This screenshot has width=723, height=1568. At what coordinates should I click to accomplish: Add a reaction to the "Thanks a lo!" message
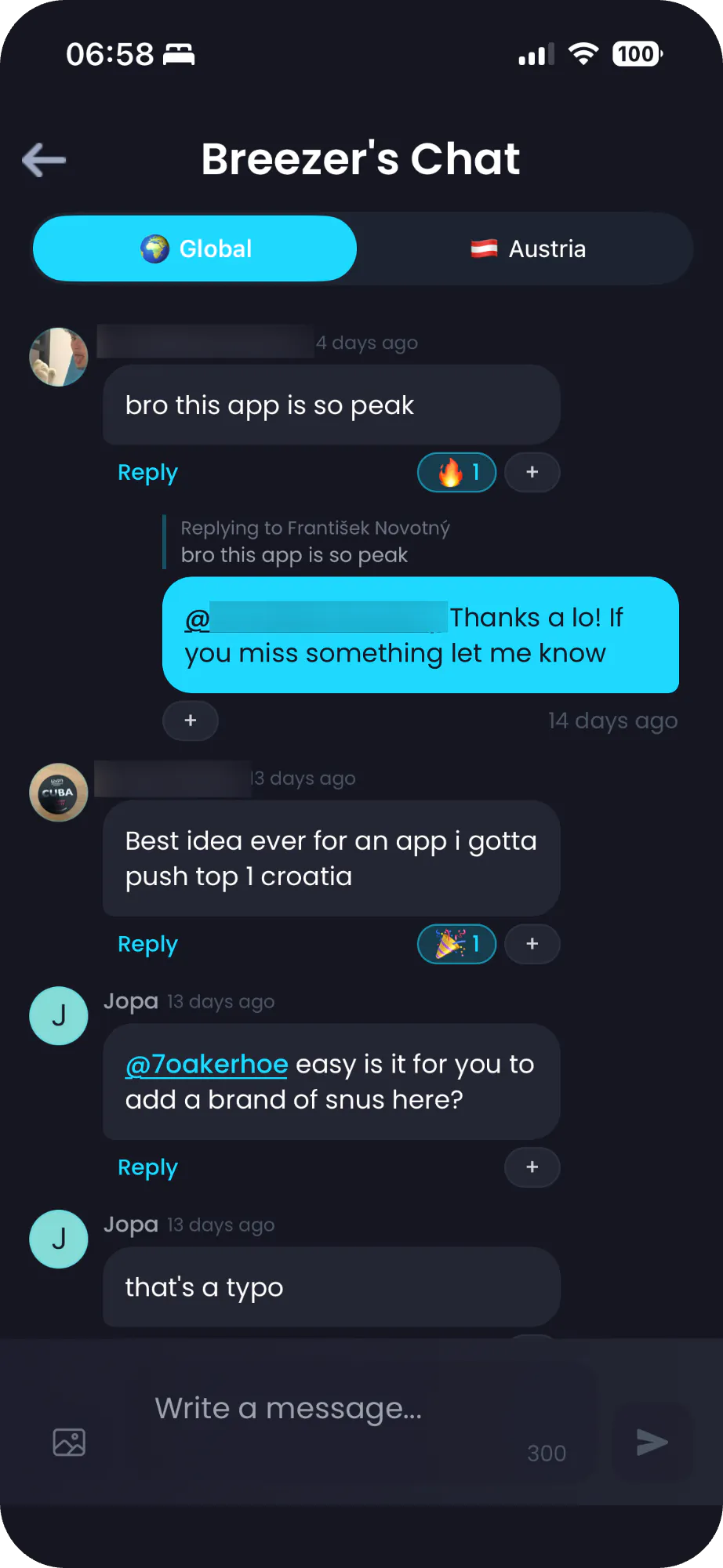coord(191,720)
